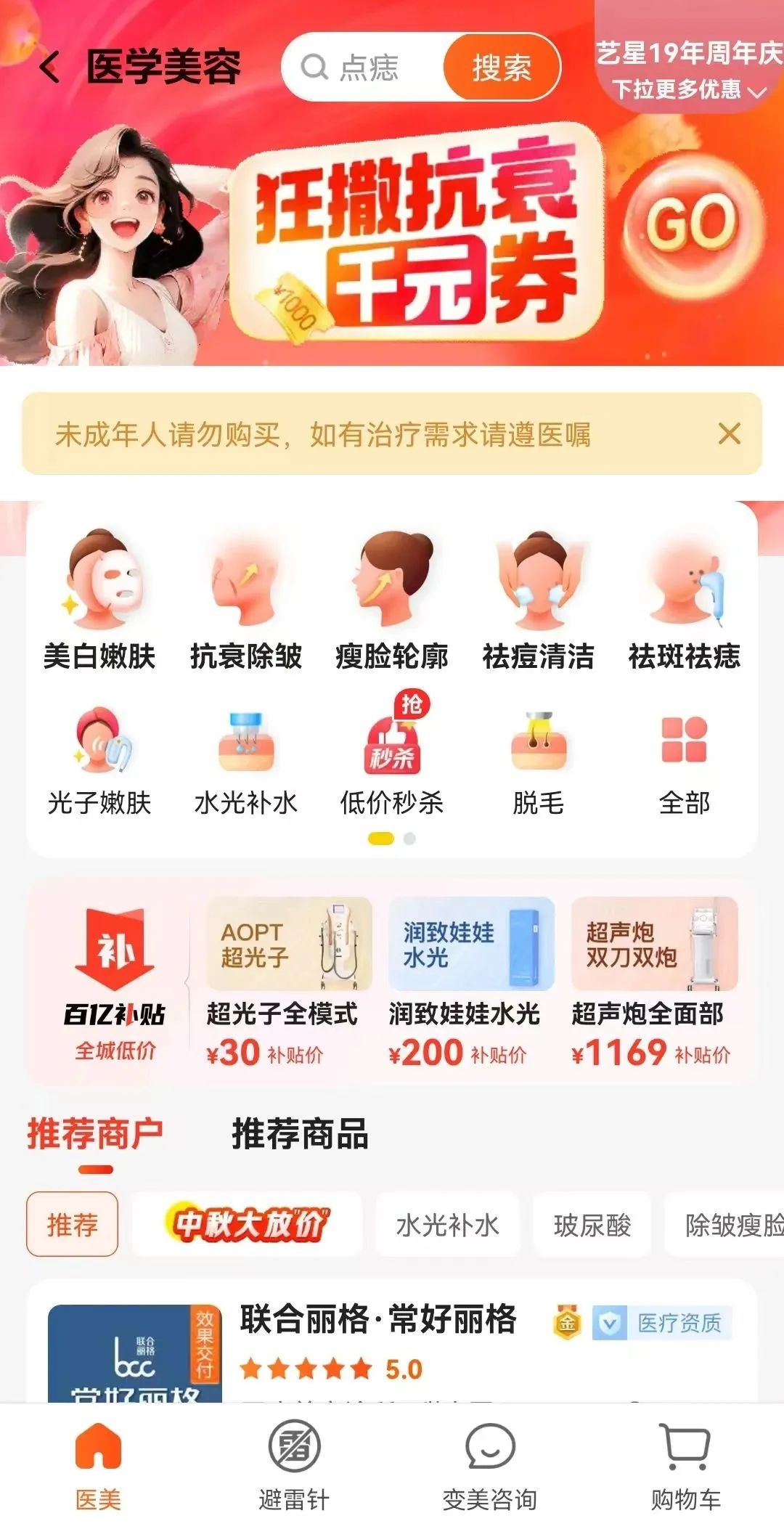
Task: Dismiss the 未成年人请勿购买 notice
Action: click(x=729, y=433)
